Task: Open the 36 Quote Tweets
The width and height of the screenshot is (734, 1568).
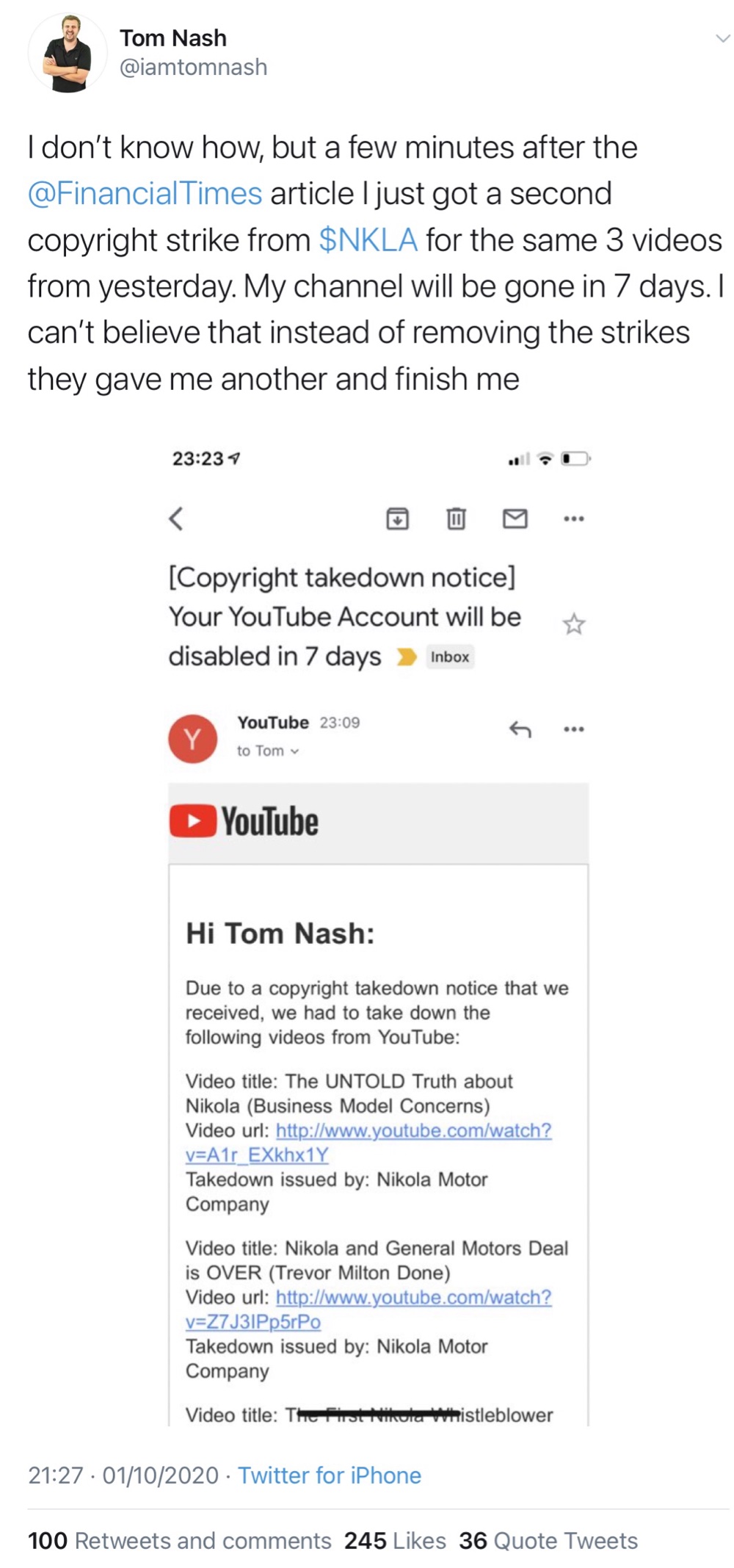Action: (x=548, y=1540)
